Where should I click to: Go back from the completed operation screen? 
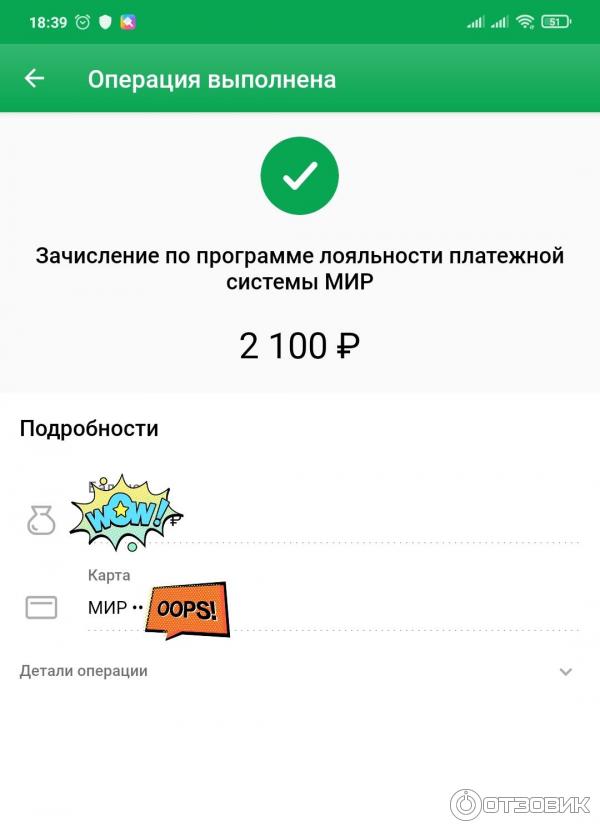coord(35,79)
